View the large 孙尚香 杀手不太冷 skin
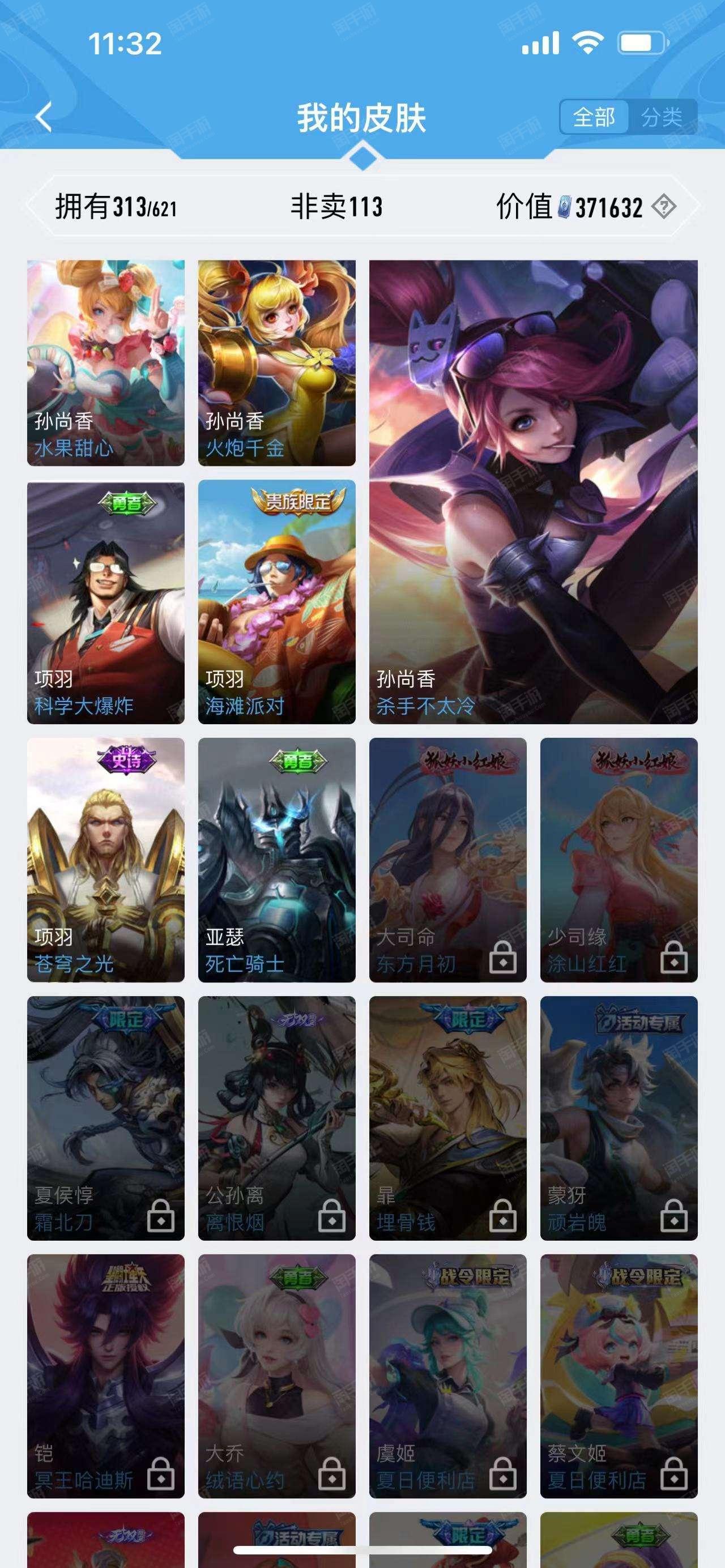This screenshot has width=725, height=1568. pyautogui.click(x=533, y=492)
